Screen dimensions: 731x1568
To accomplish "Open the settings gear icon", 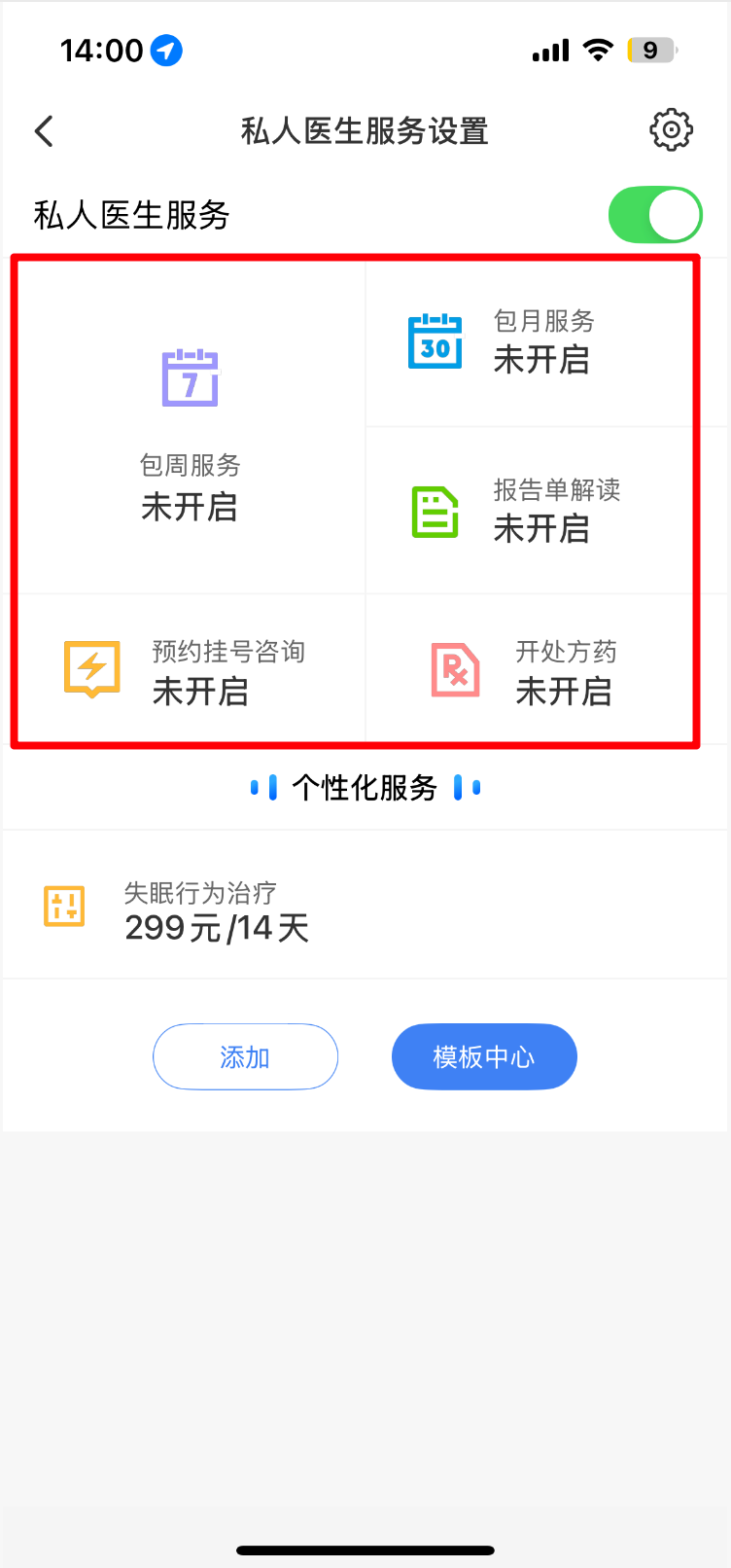I will click(671, 130).
